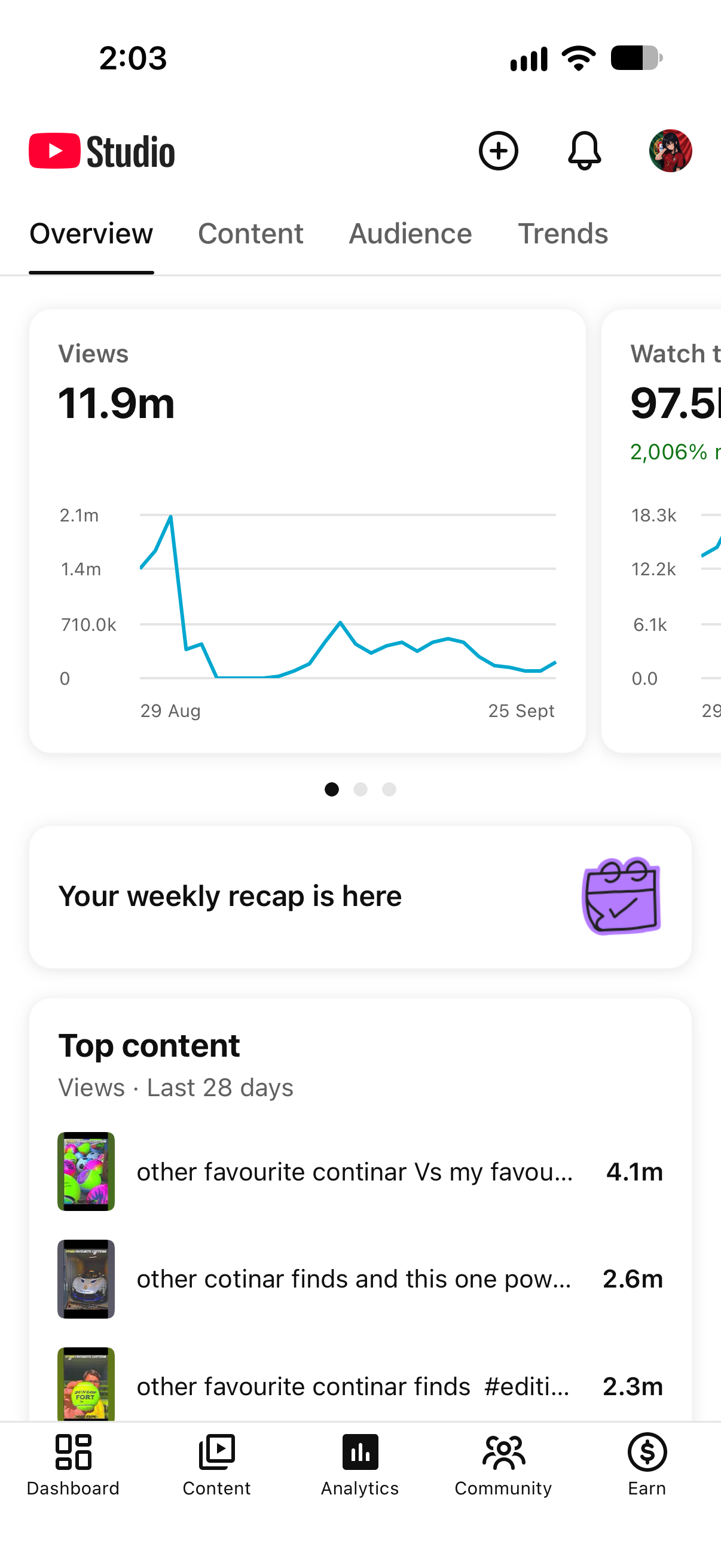Open the Watch time card
721x1568 pixels.
(x=661, y=531)
